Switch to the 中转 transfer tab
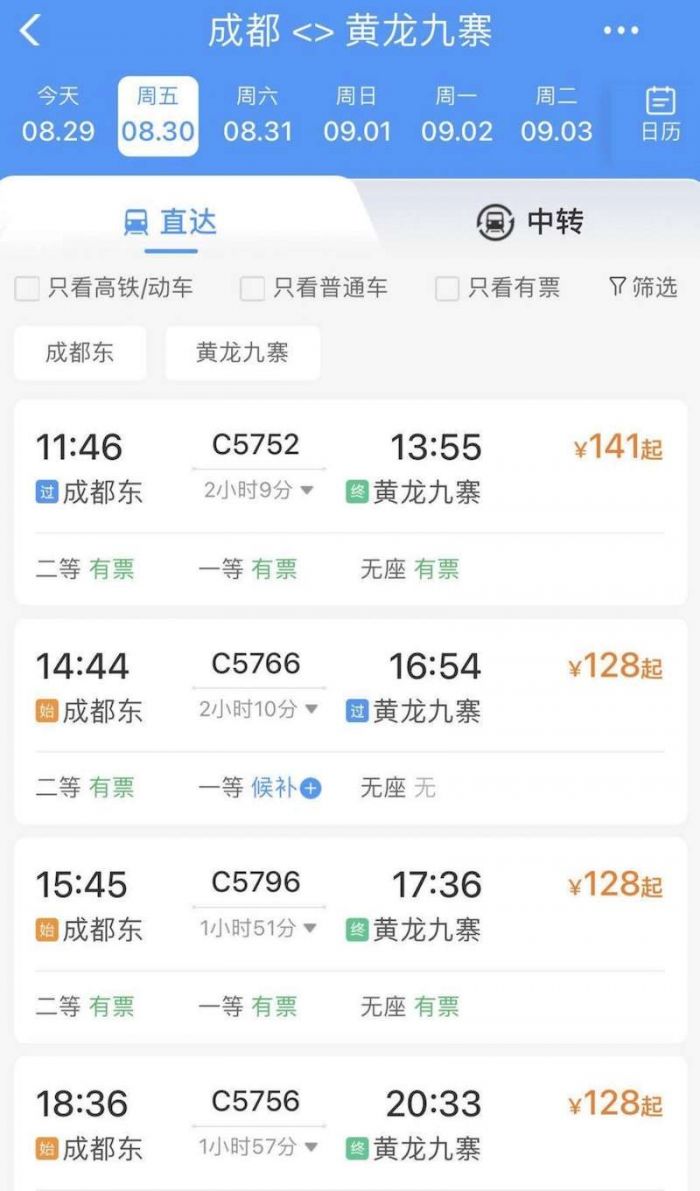The width and height of the screenshot is (700, 1191). coord(531,222)
